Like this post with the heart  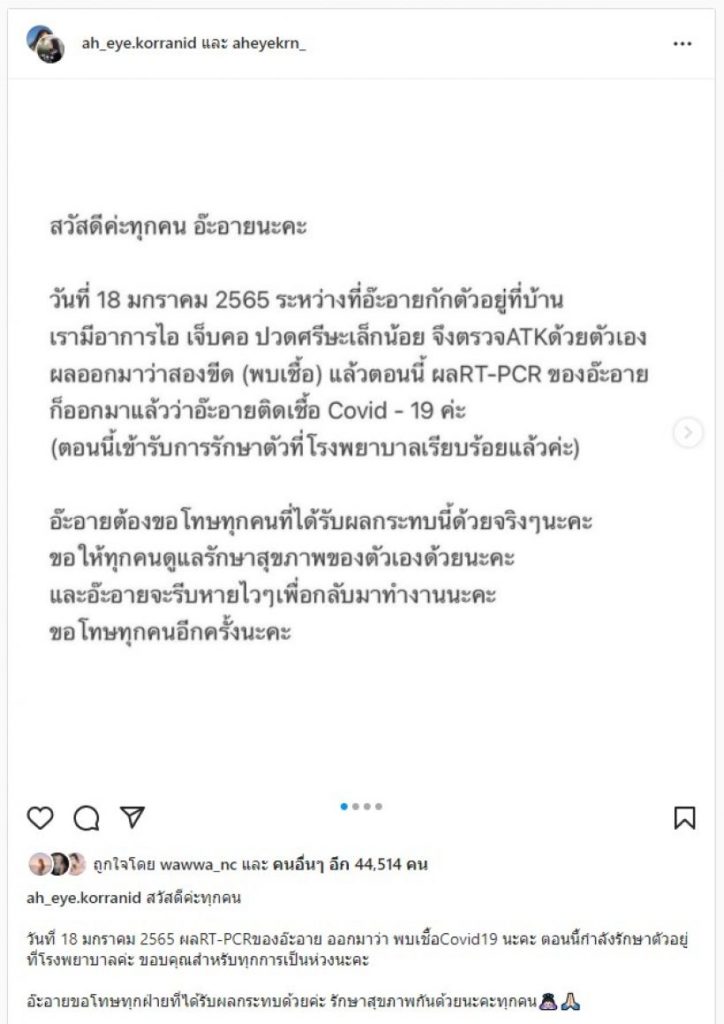point(40,818)
